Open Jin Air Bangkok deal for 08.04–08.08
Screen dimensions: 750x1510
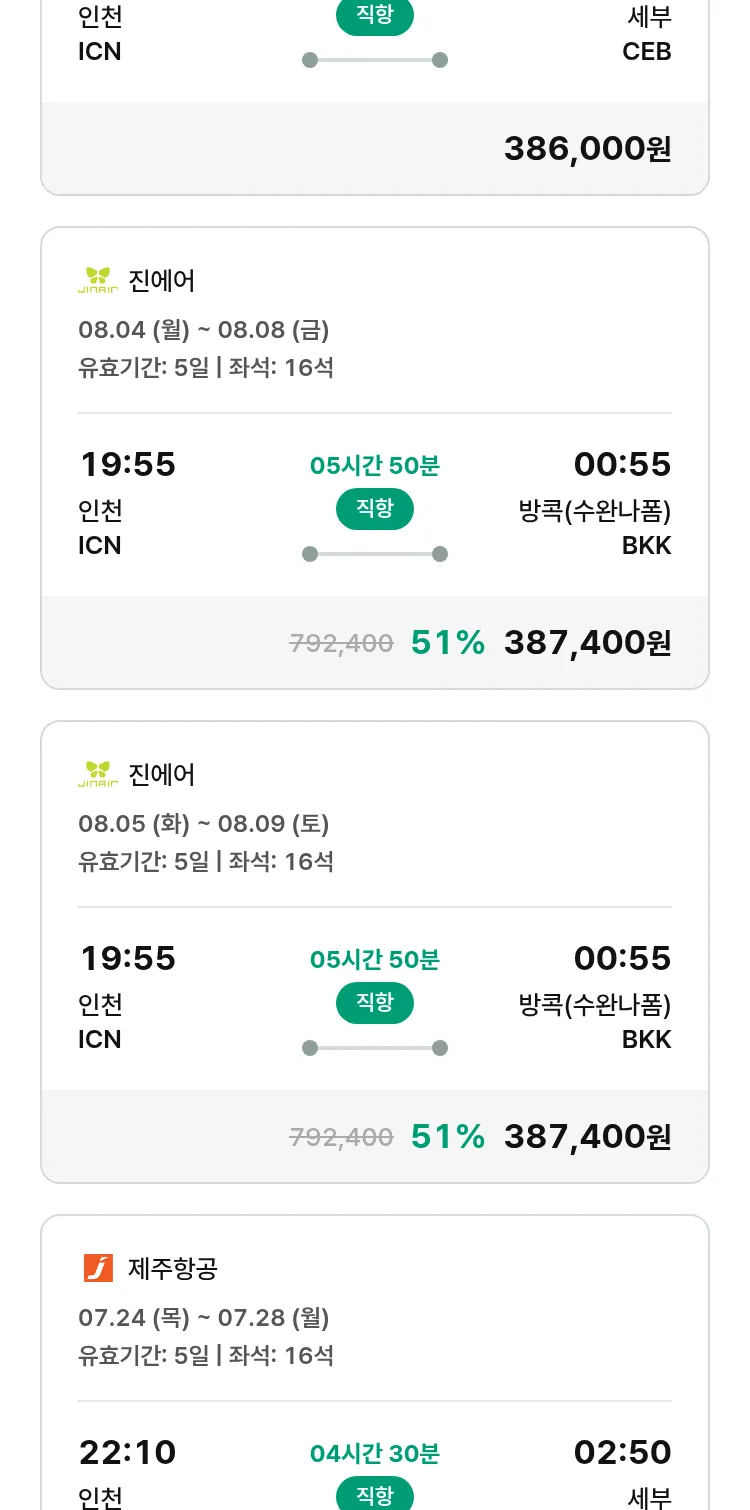375,458
